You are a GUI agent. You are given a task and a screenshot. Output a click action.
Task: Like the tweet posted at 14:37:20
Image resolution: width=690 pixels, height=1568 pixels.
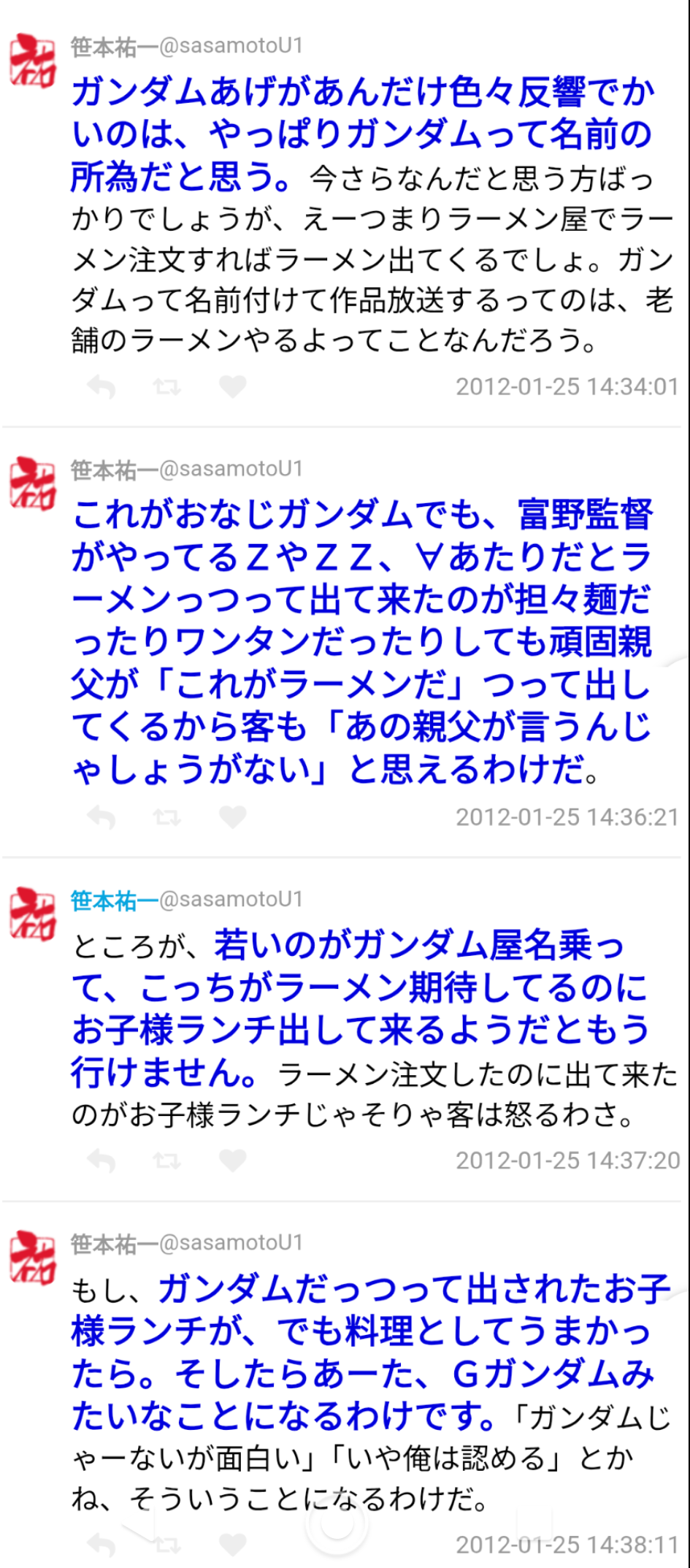[x=233, y=1160]
